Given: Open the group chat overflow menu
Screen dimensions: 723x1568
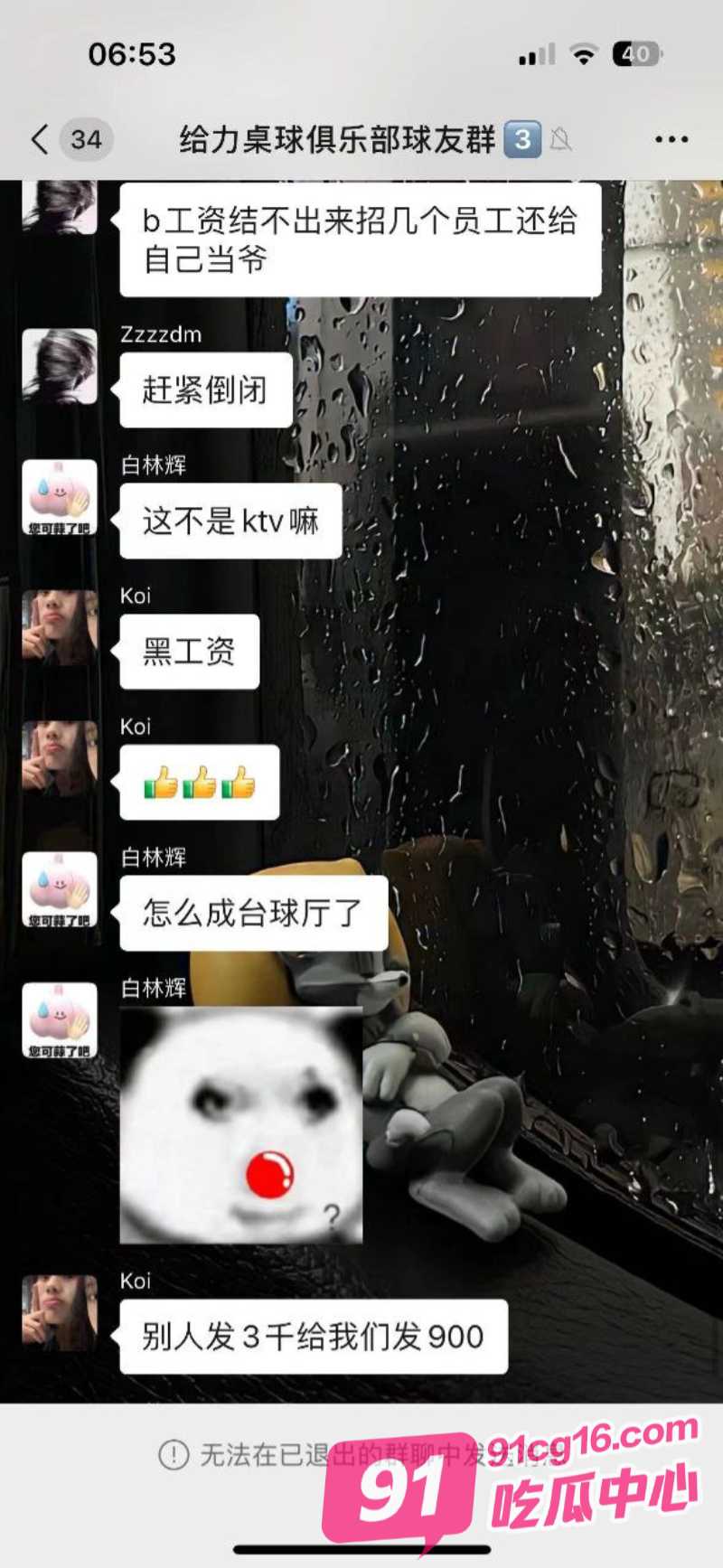Looking at the screenshot, I should click(x=671, y=139).
